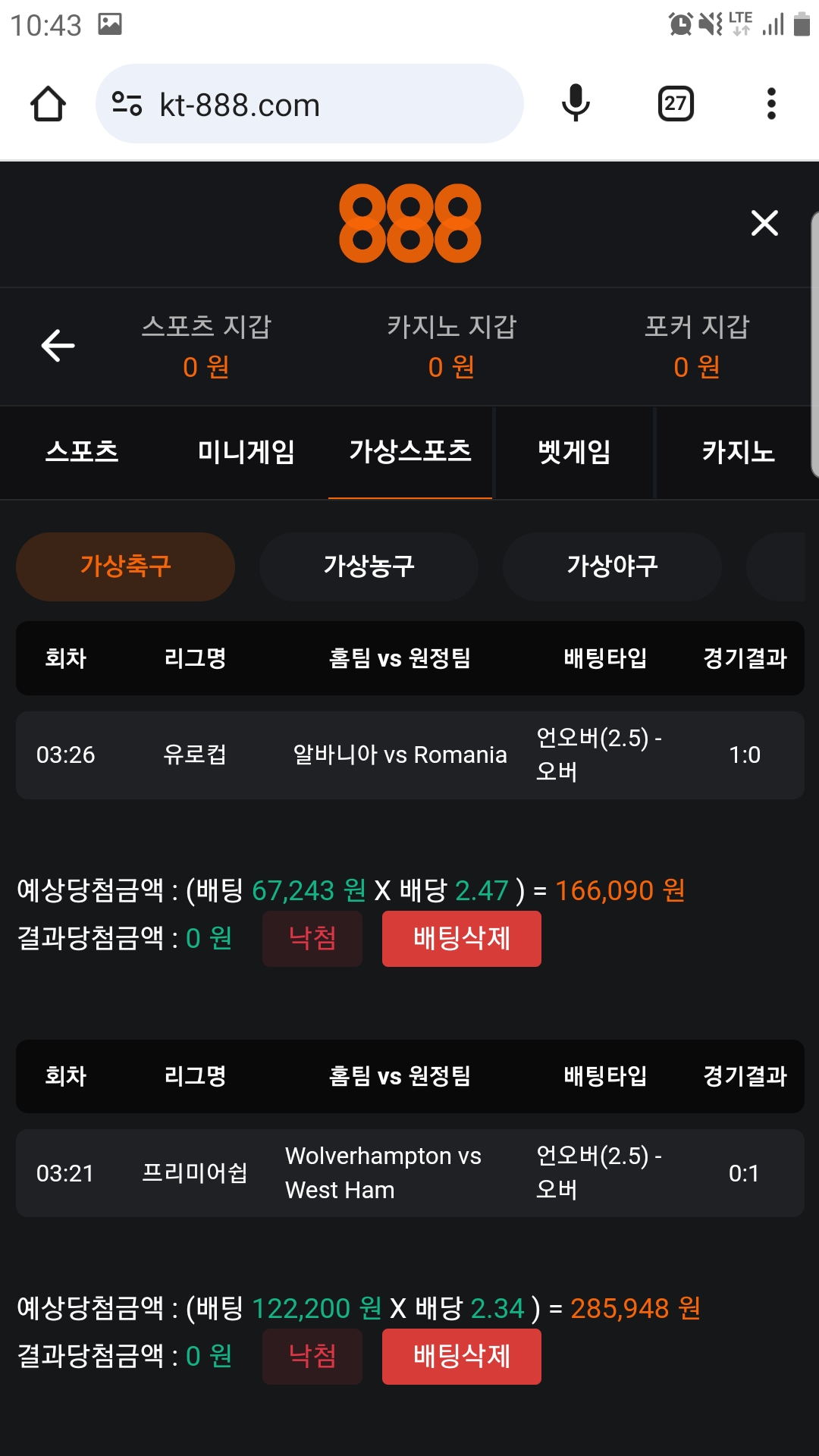The image size is (819, 1456).
Task: Select the 가상스포츠 tab
Action: click(410, 452)
